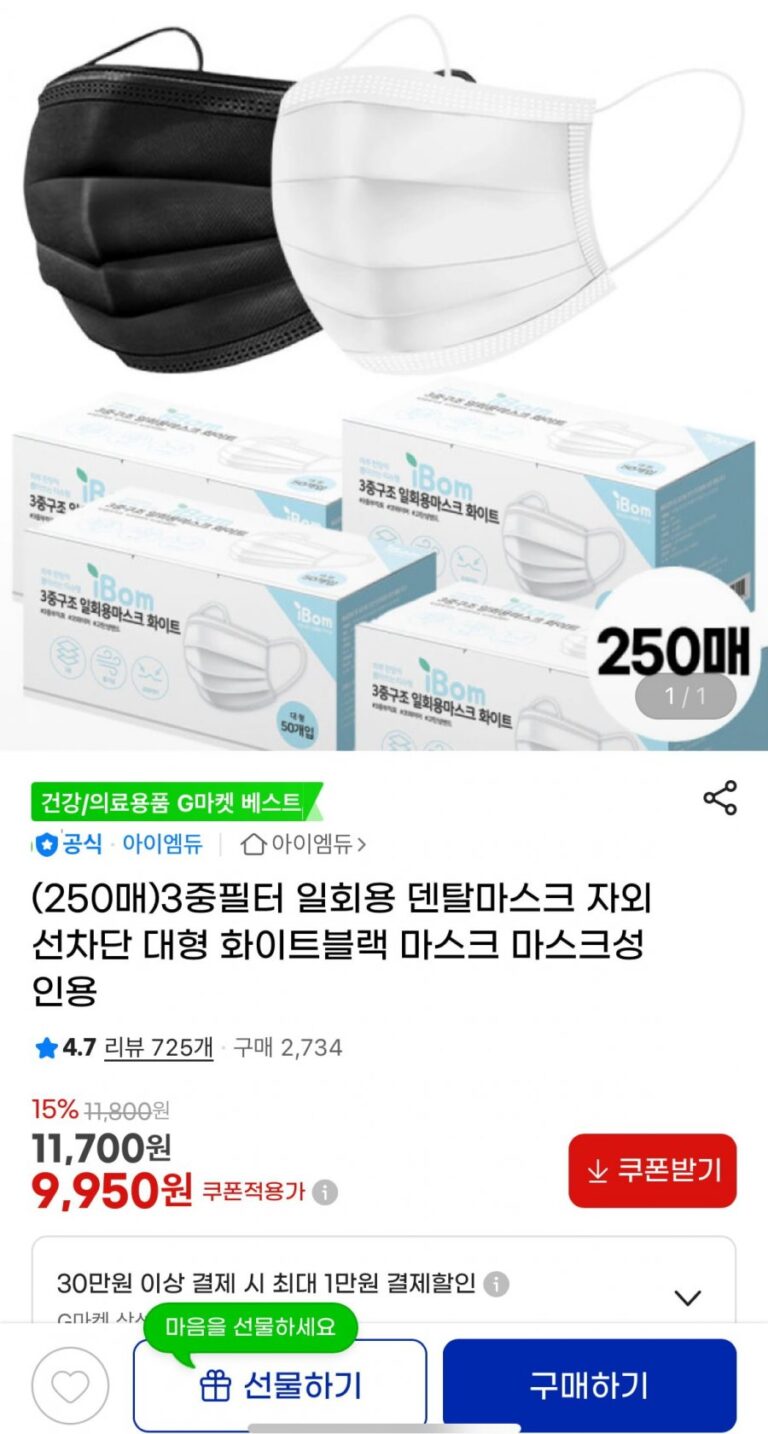This screenshot has height=1434, width=768.
Task: Expand the 30만원 이상 결제할인 section
Action: (x=687, y=1298)
